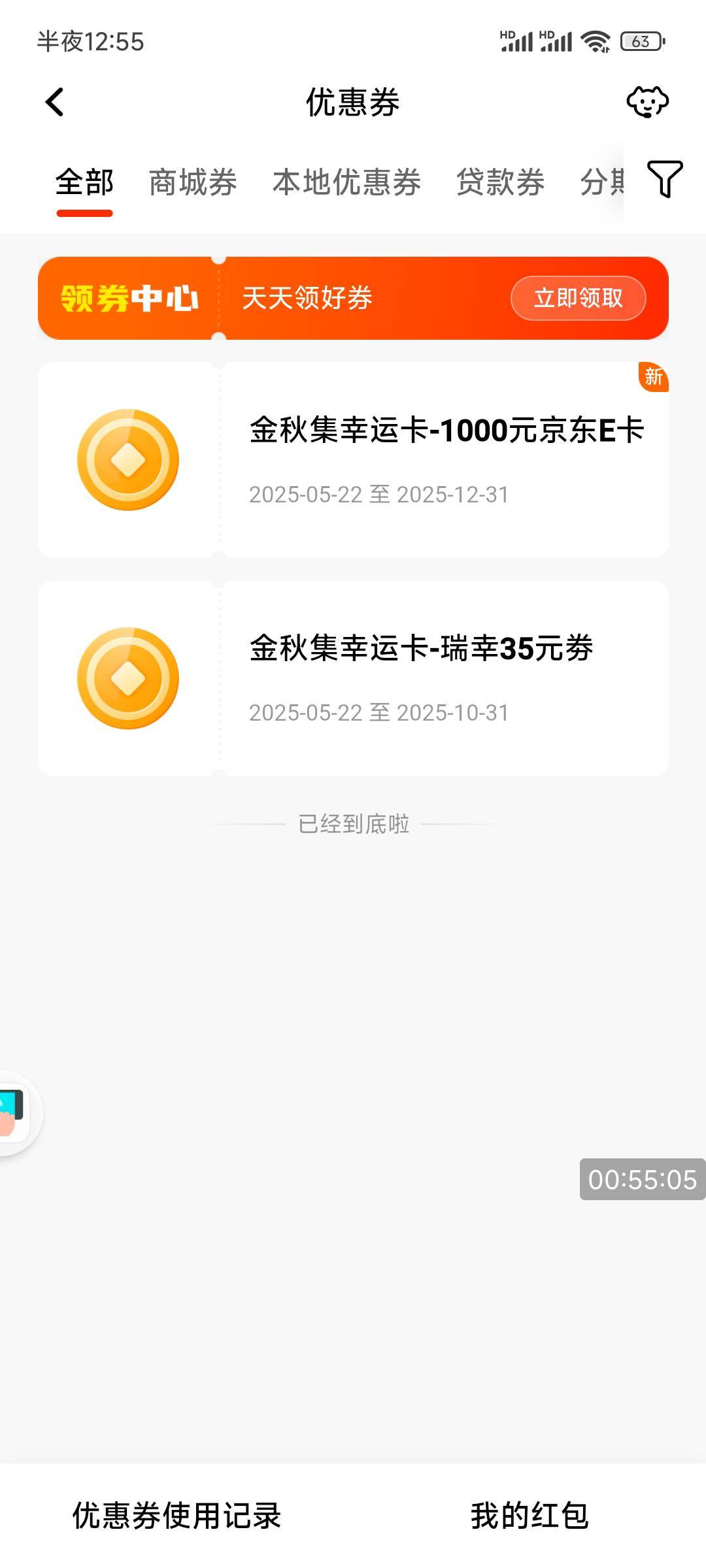The image size is (706, 1568).
Task: Go back from the 优惠券 page
Action: [x=55, y=103]
